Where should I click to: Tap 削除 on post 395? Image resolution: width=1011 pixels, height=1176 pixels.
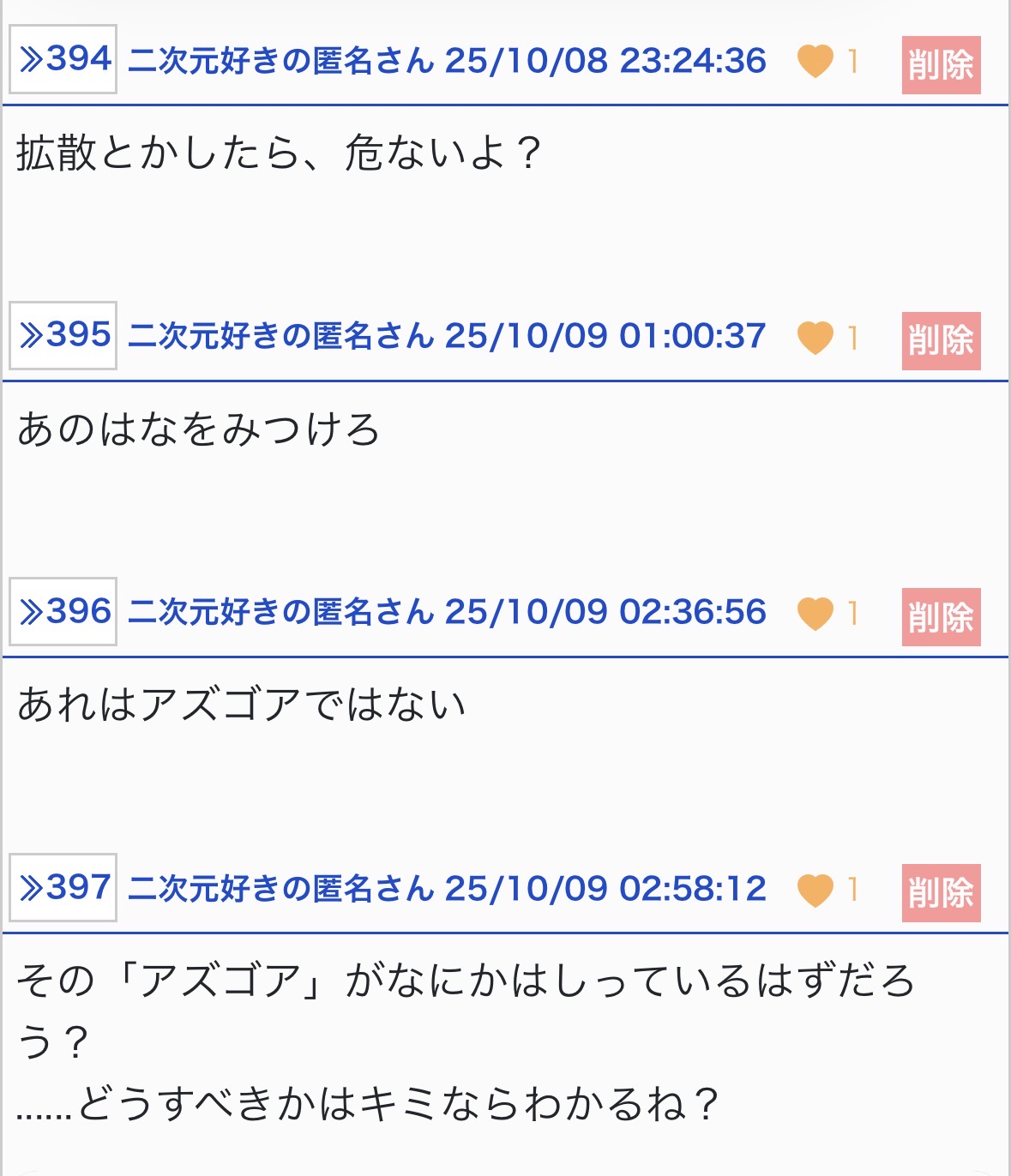pyautogui.click(x=941, y=341)
